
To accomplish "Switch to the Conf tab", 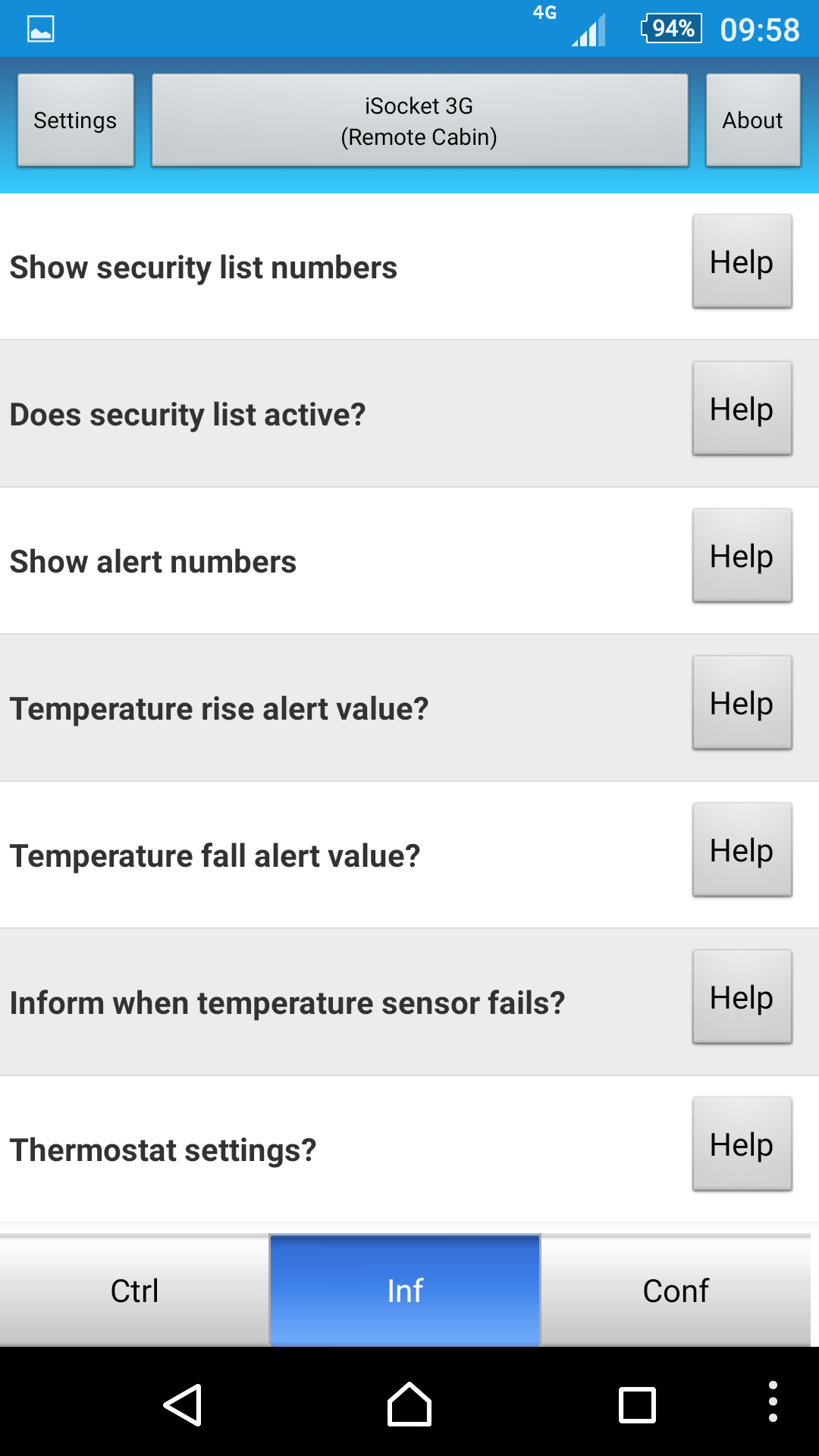I will click(x=675, y=1290).
